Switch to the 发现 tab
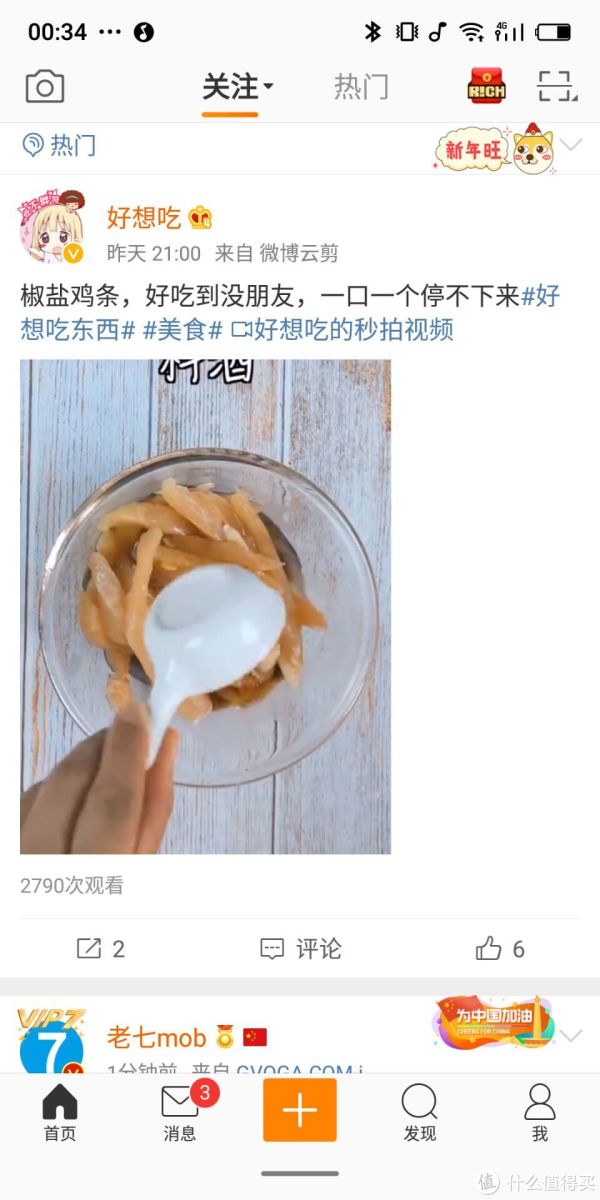Viewport: 600px width, 1200px height. click(420, 1112)
